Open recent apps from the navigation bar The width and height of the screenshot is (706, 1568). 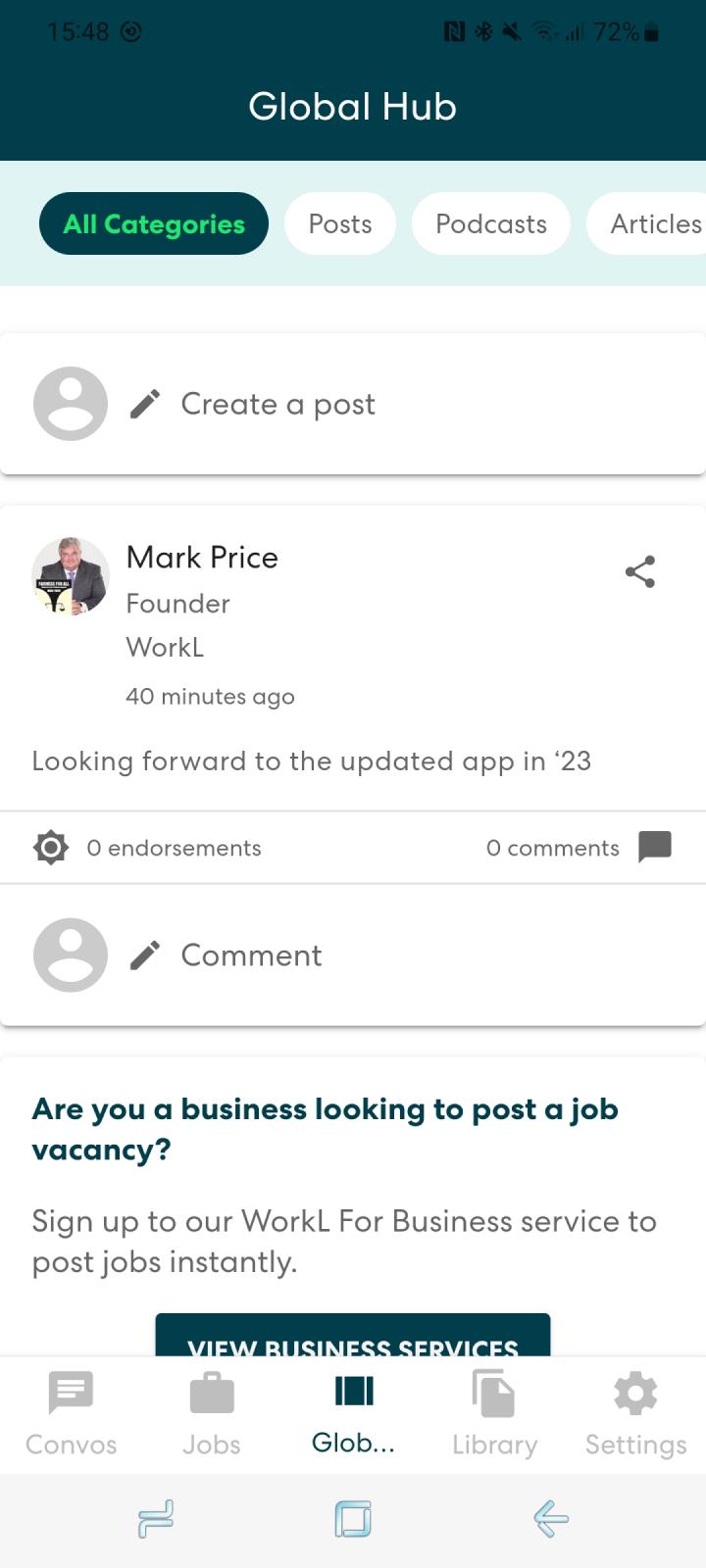pyautogui.click(x=156, y=1519)
